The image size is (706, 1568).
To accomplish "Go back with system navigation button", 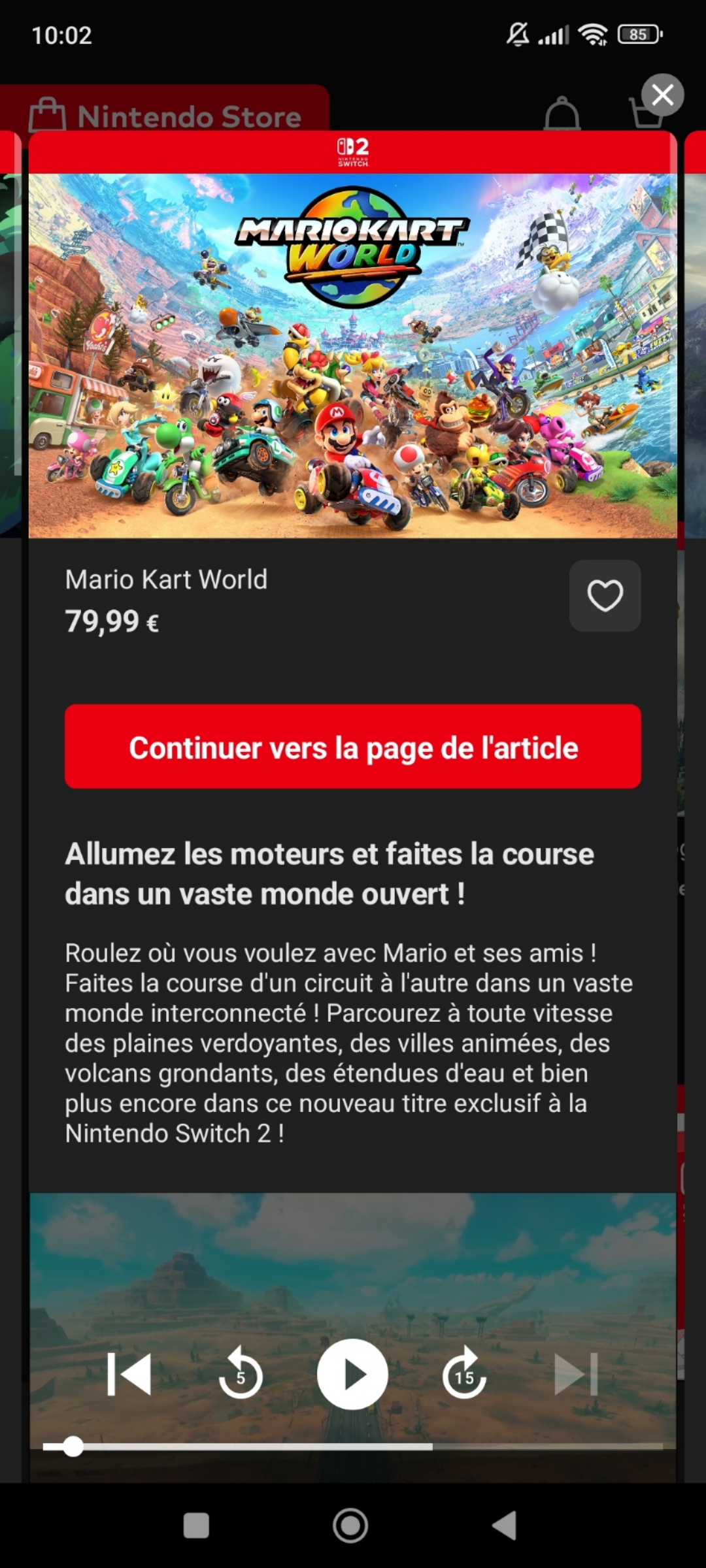I will click(504, 1526).
